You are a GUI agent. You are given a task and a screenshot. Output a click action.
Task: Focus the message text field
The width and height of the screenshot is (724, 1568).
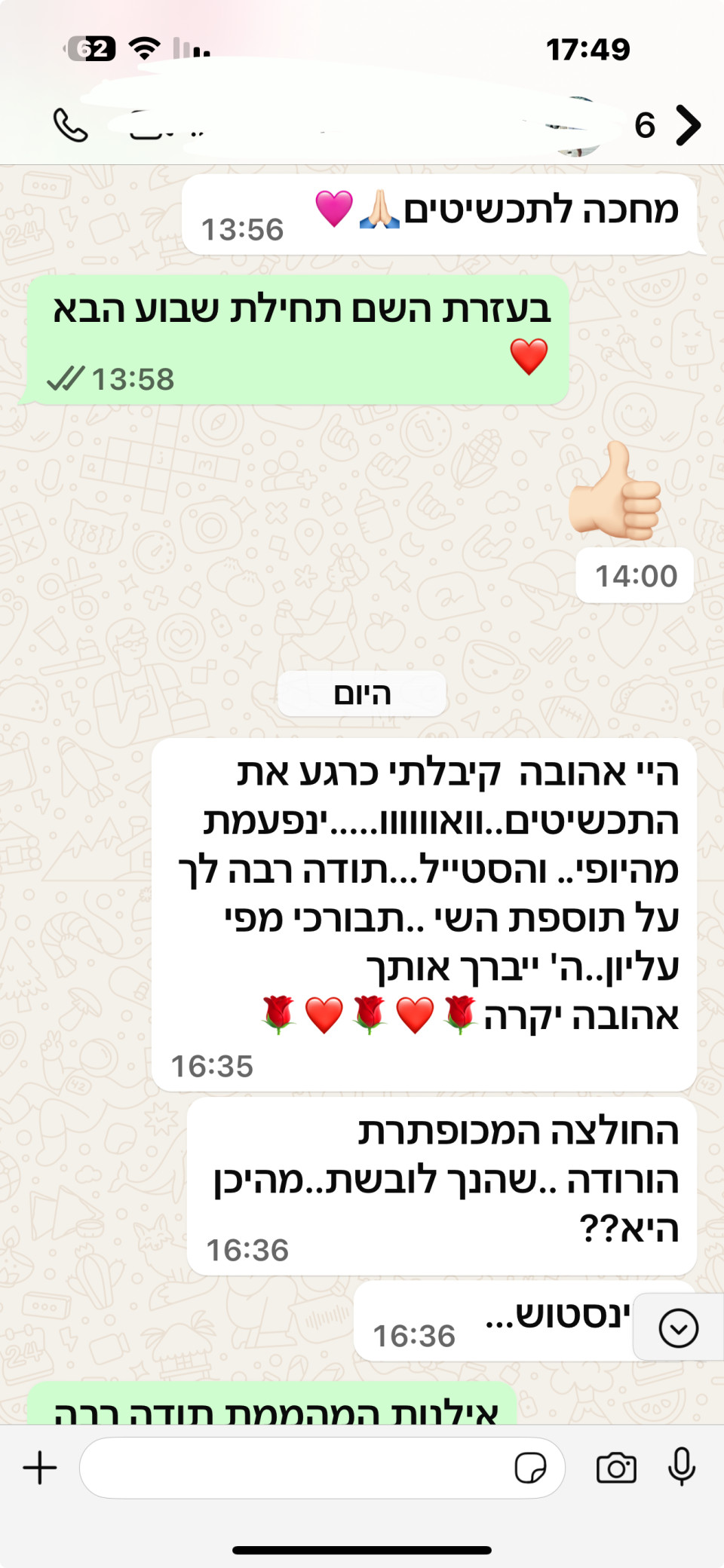point(294,1468)
